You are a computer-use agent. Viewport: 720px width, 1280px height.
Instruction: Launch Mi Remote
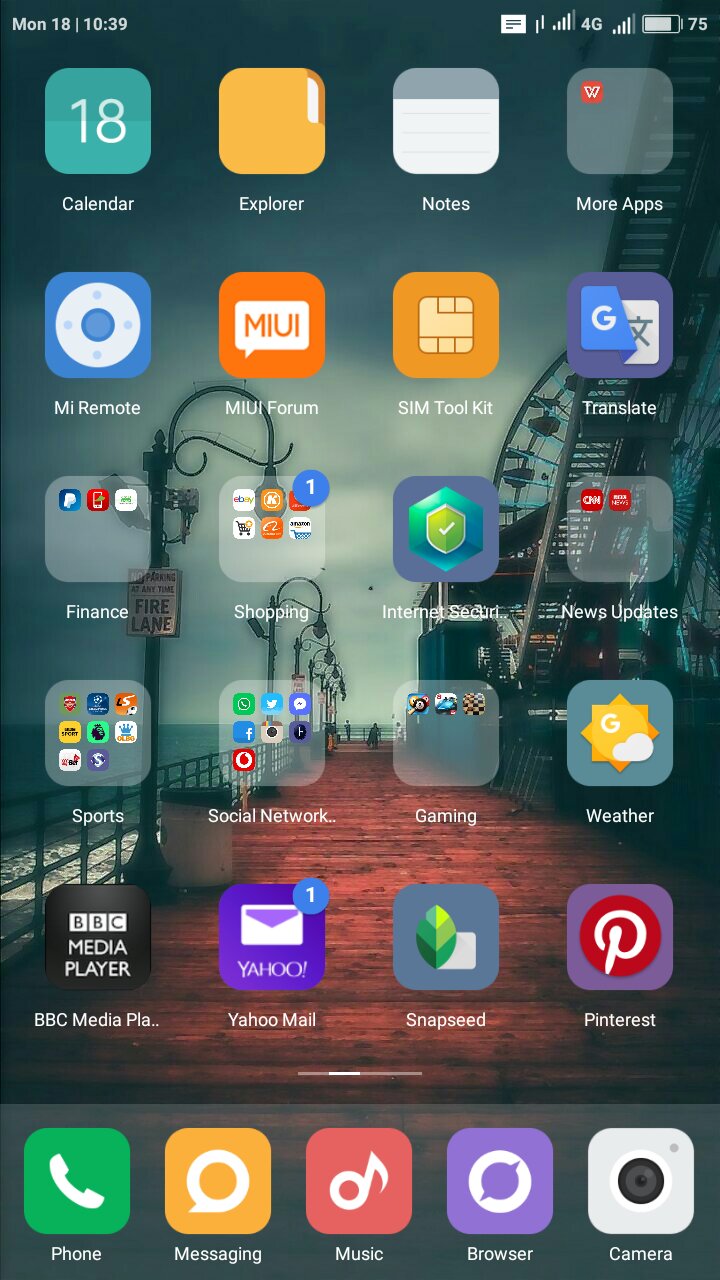(x=98, y=325)
